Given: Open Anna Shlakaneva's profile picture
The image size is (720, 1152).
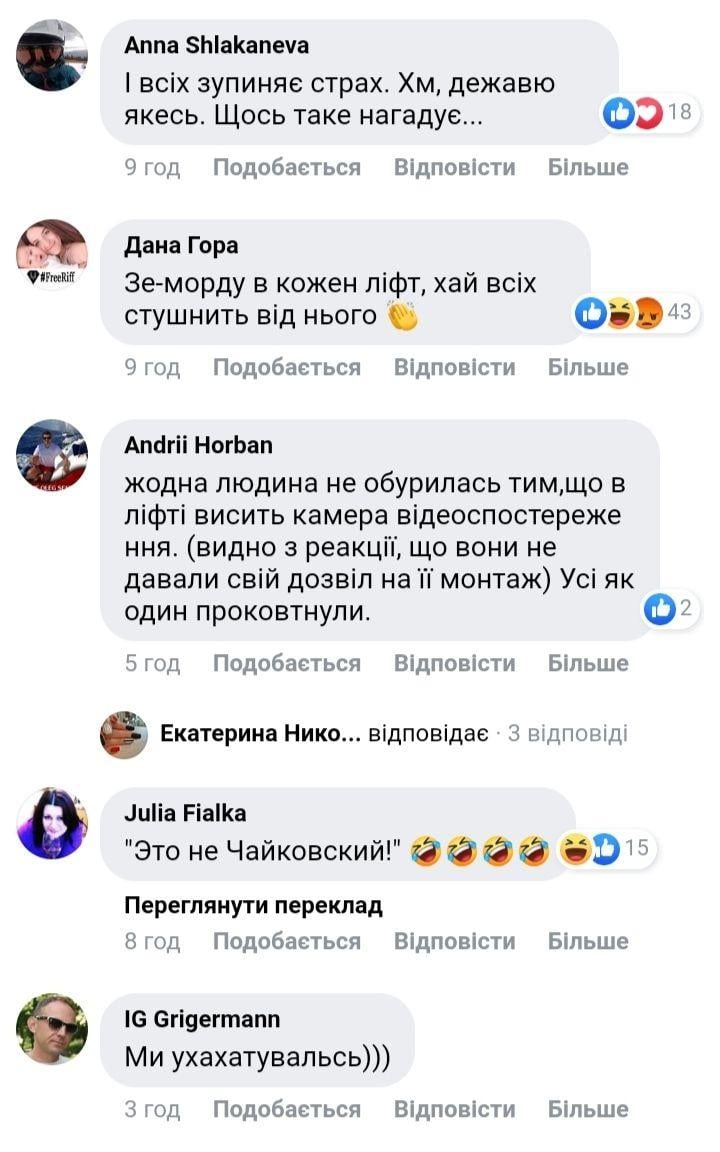Looking at the screenshot, I should [52, 55].
